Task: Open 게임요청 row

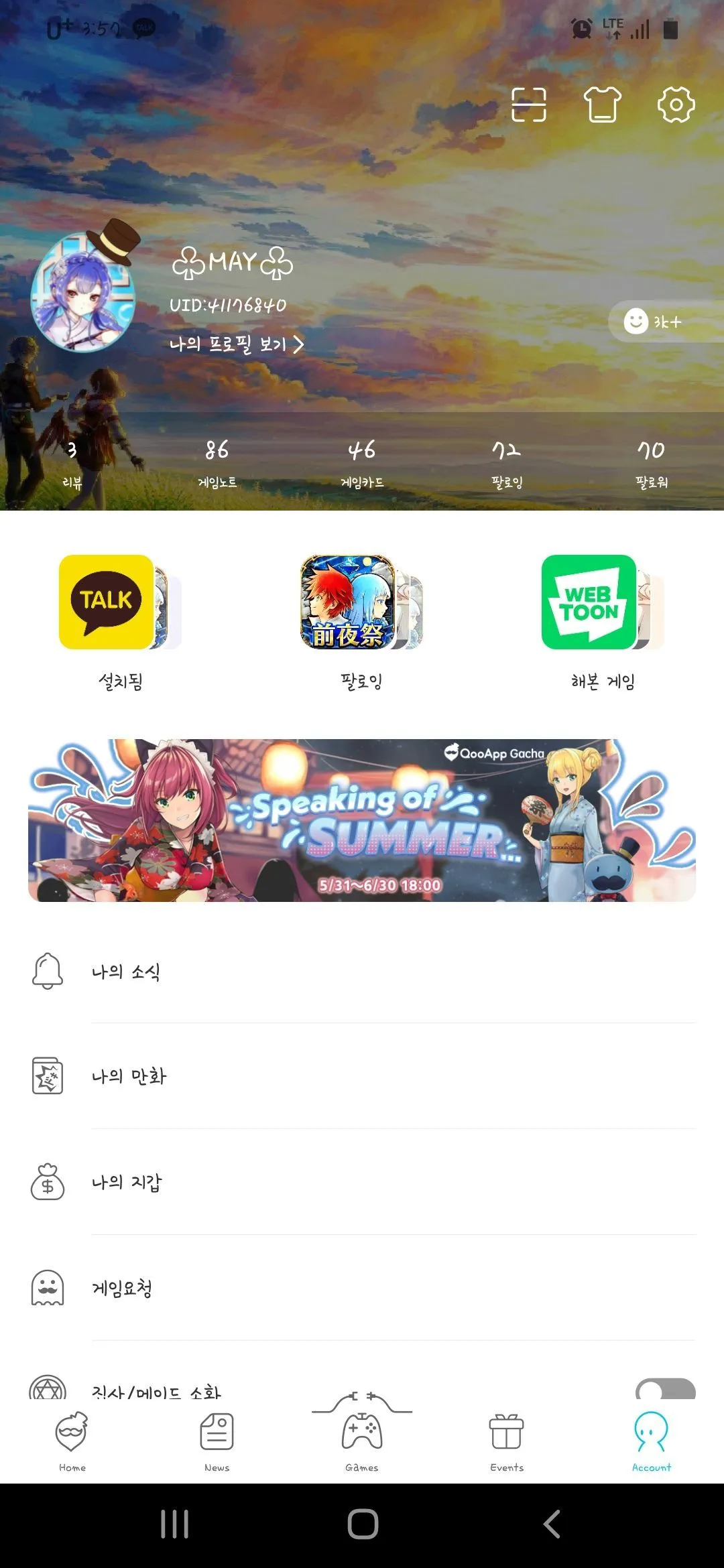Action: (362, 1287)
